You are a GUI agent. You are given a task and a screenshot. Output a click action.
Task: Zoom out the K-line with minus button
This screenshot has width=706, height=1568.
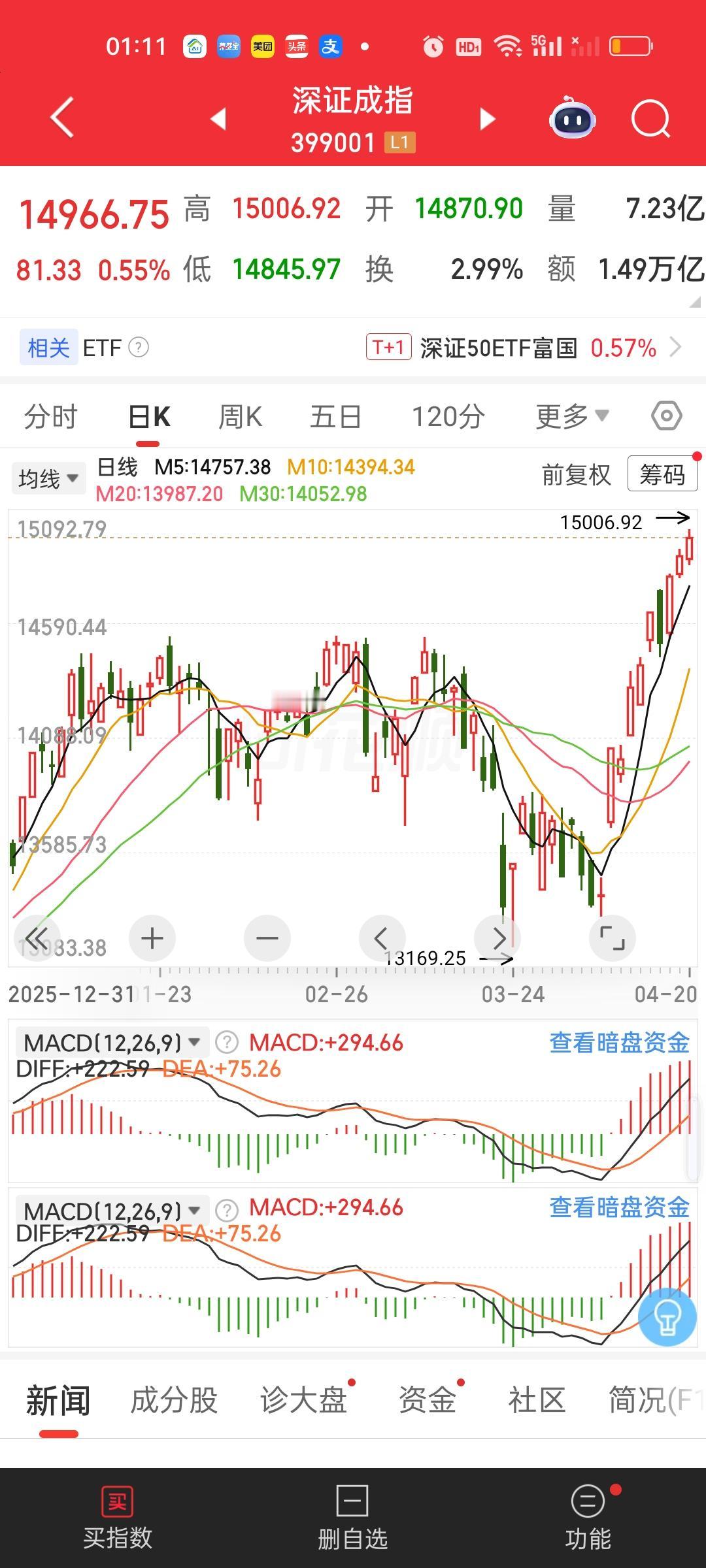coord(267,939)
